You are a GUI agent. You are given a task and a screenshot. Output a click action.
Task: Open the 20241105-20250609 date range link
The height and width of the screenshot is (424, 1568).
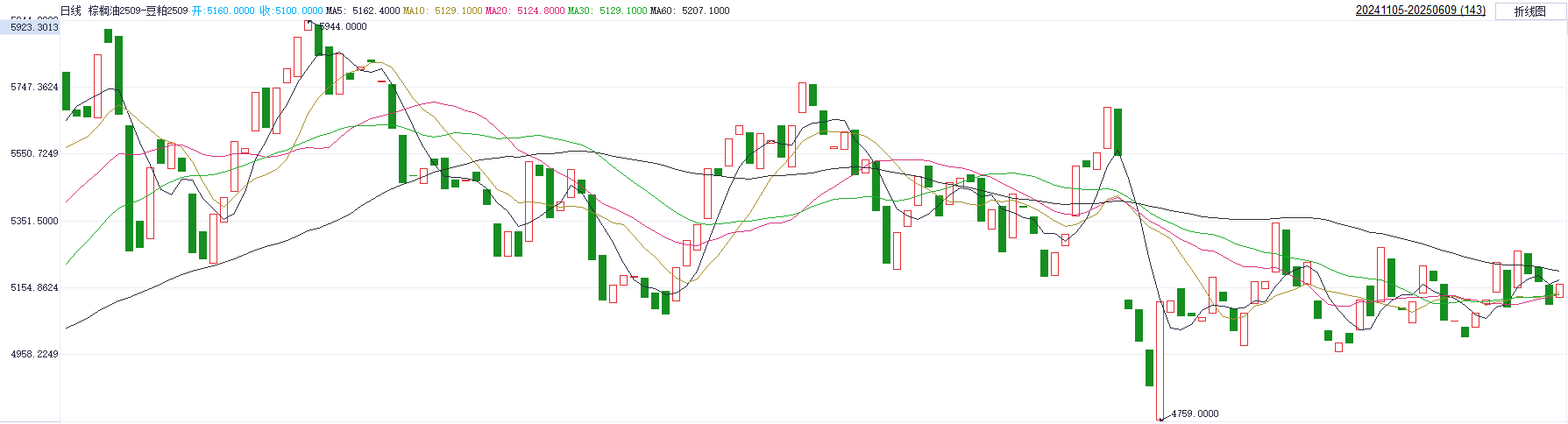click(x=1420, y=11)
